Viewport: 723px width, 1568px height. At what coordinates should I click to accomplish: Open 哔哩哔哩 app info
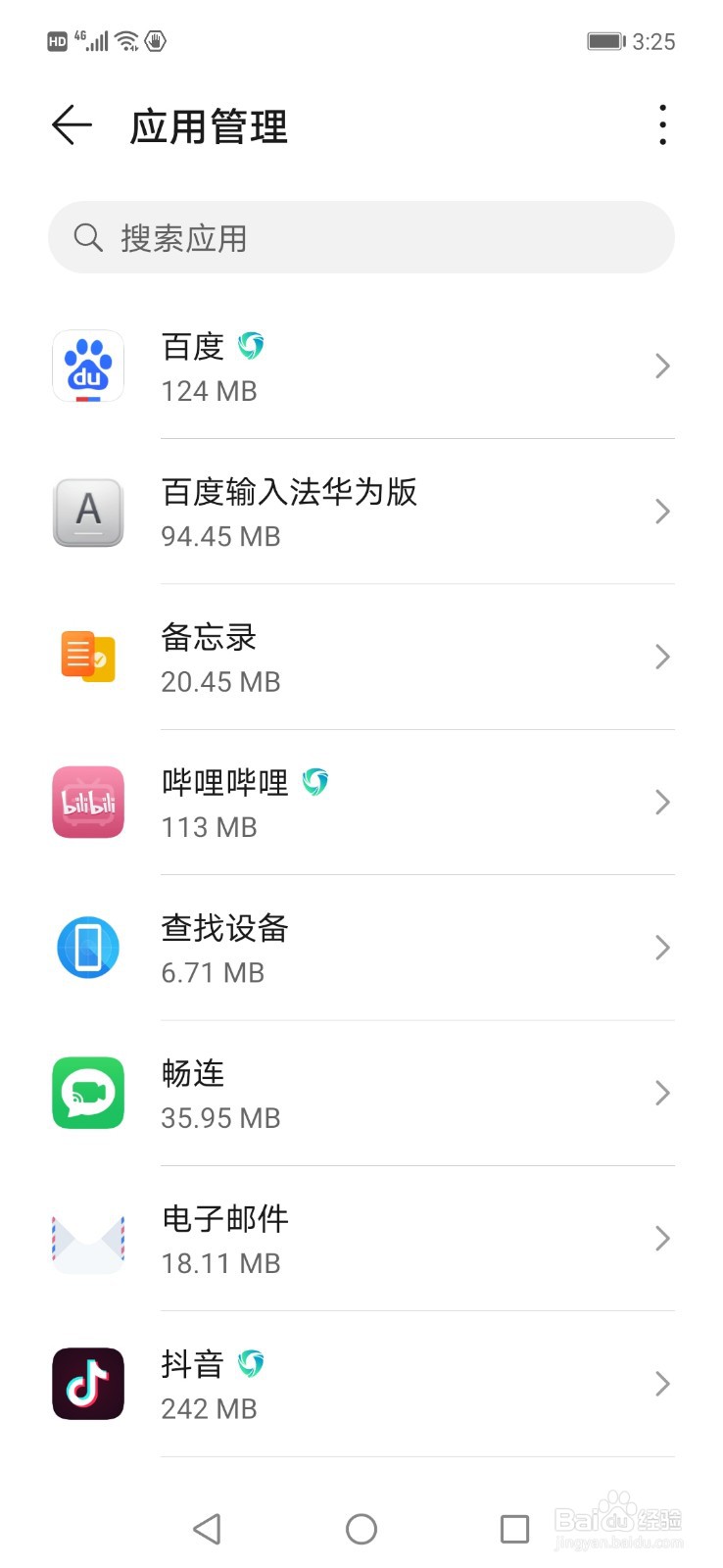361,803
